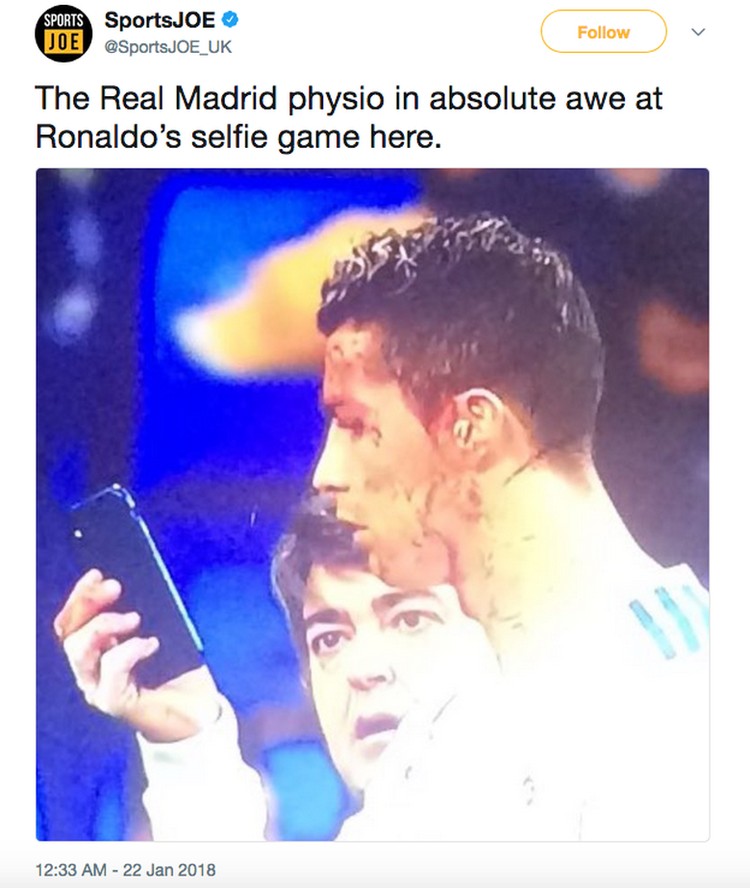Open the 12:33 AM - 22 Jan 2018 timestamp
Screen dimensions: 750x888
point(125,869)
